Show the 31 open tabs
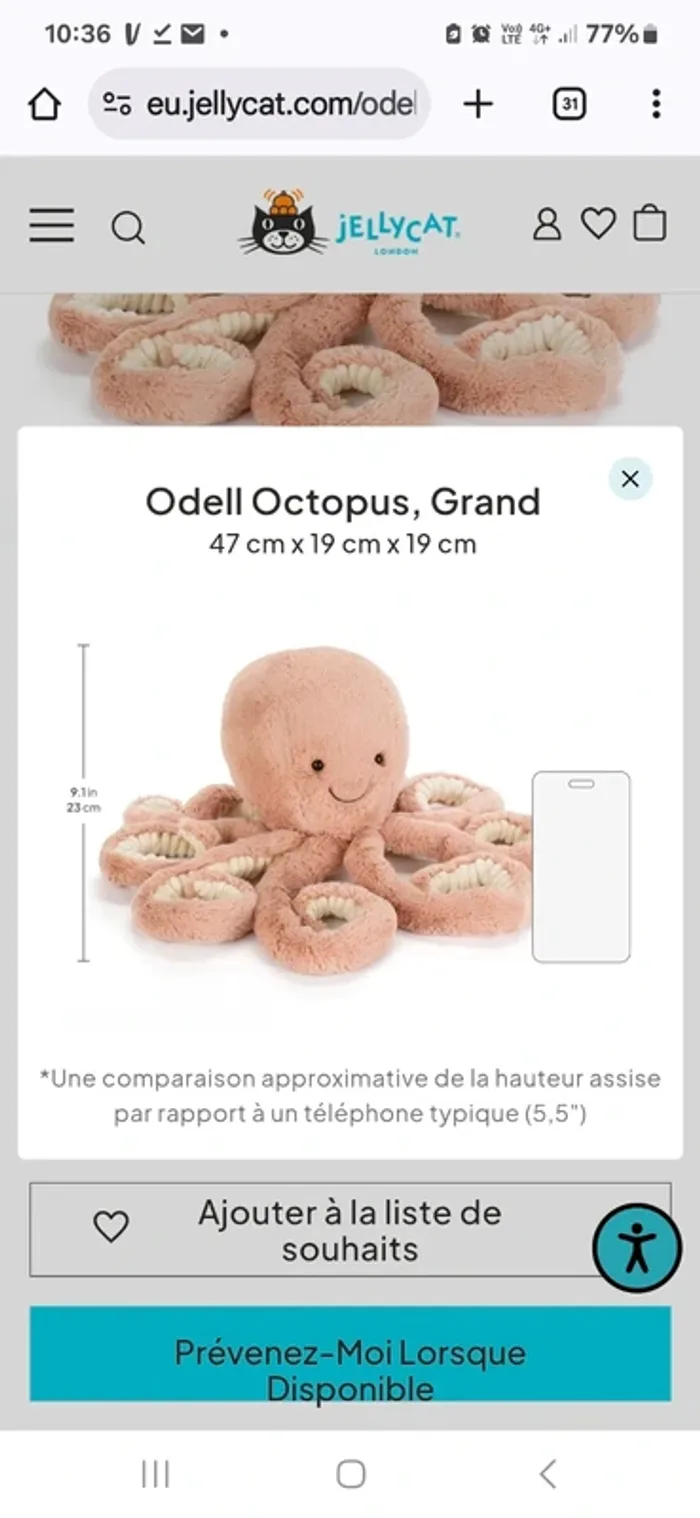This screenshot has width=700, height=1518. [569, 104]
